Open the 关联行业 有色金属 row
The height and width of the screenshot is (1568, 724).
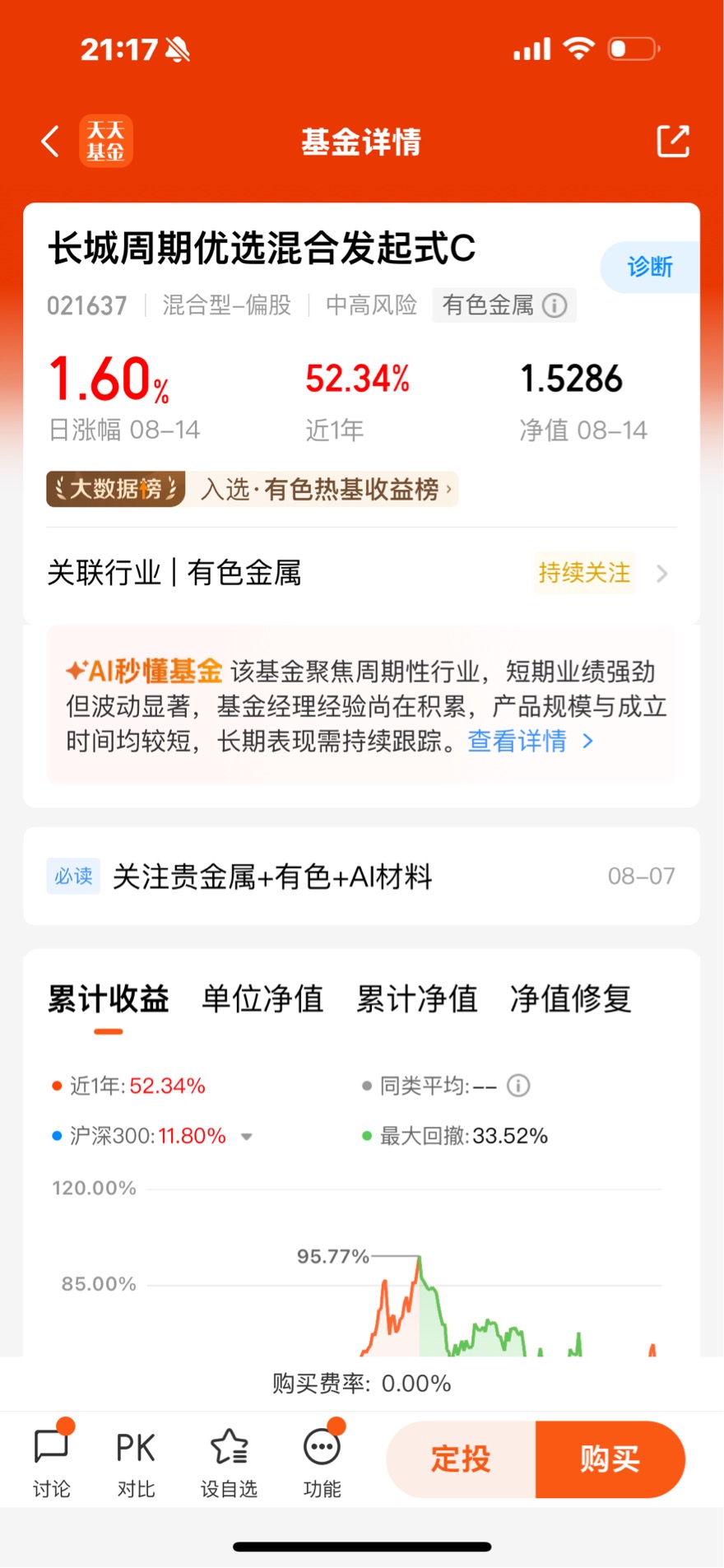point(361,573)
